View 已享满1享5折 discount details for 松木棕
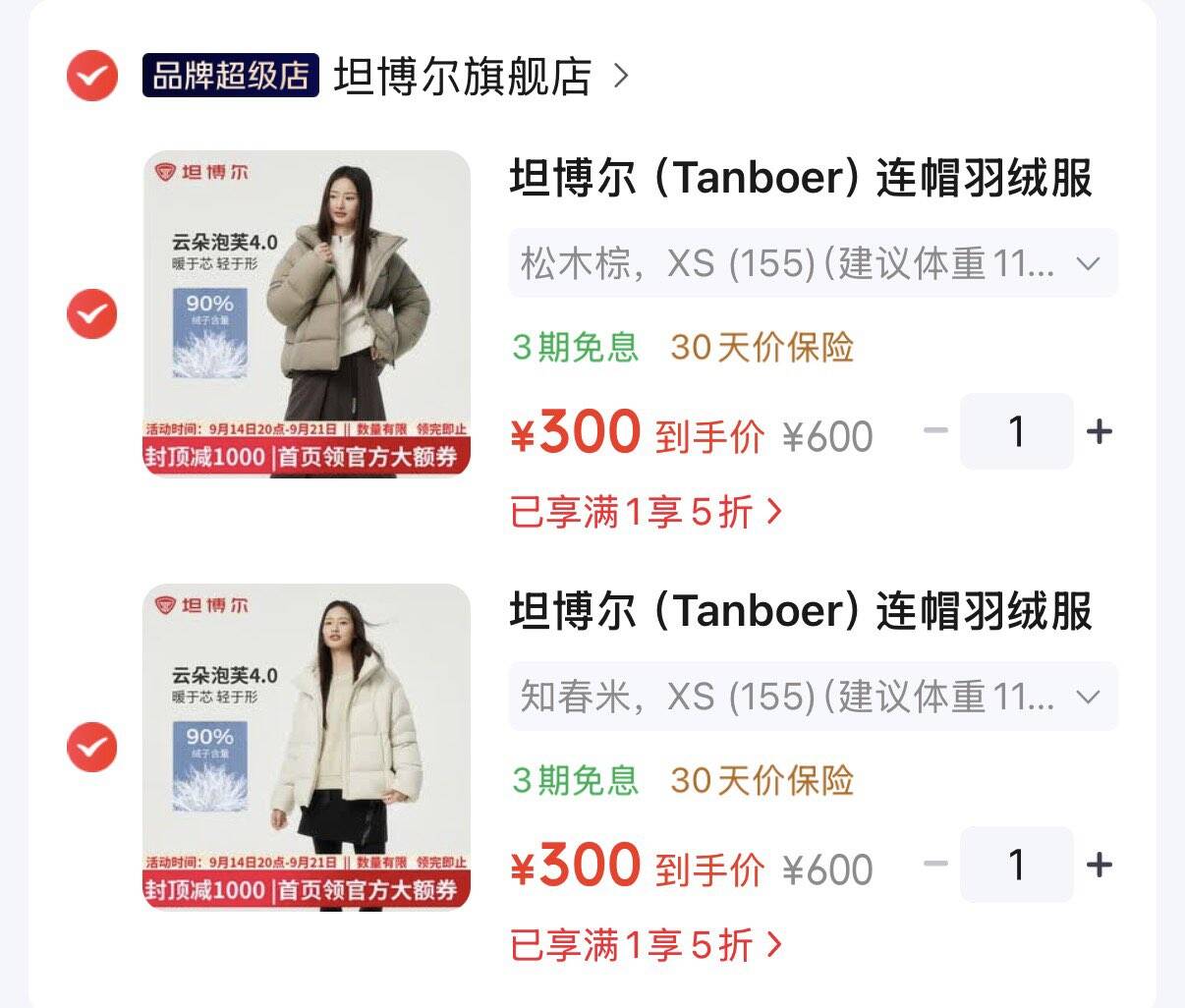 tap(647, 512)
